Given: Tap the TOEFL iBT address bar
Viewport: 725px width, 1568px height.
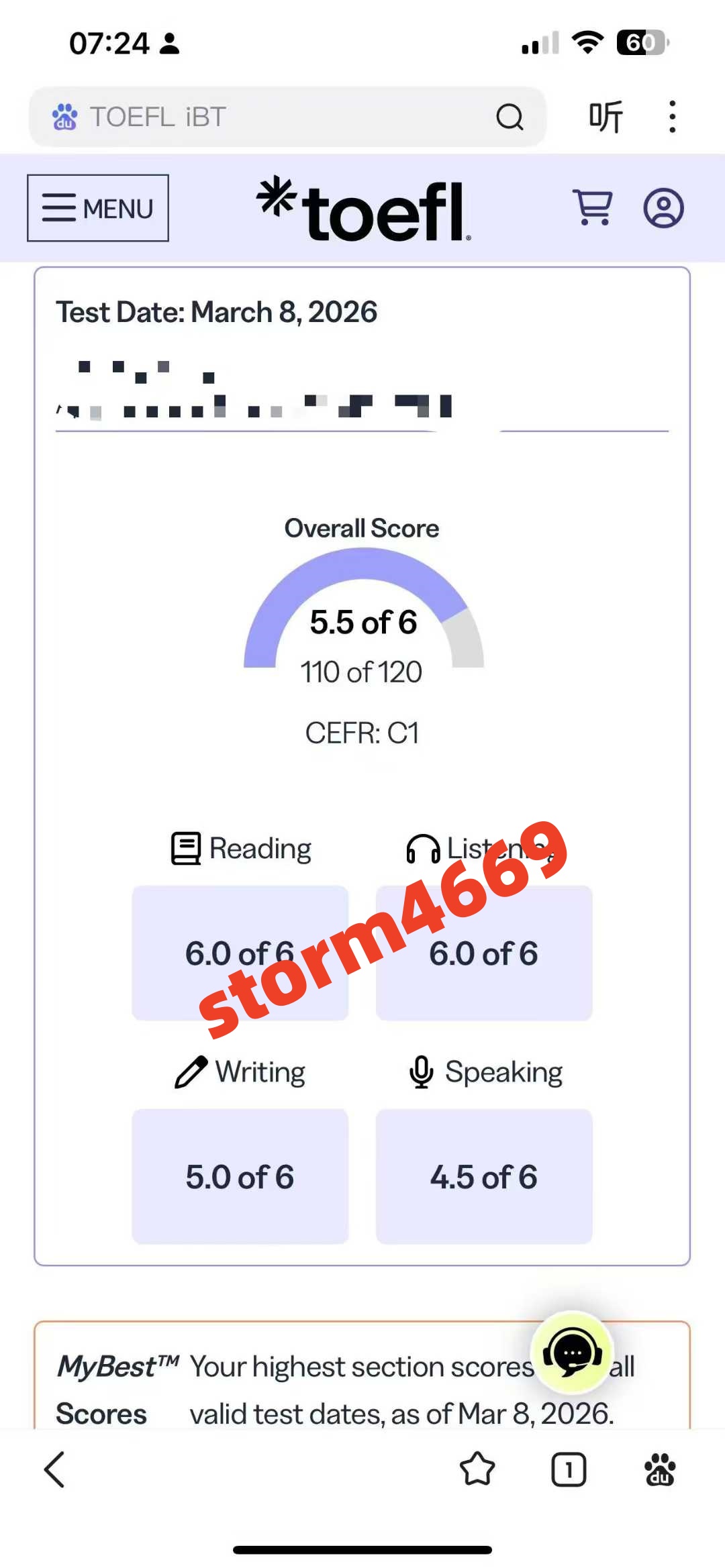Looking at the screenshot, I should 269,117.
